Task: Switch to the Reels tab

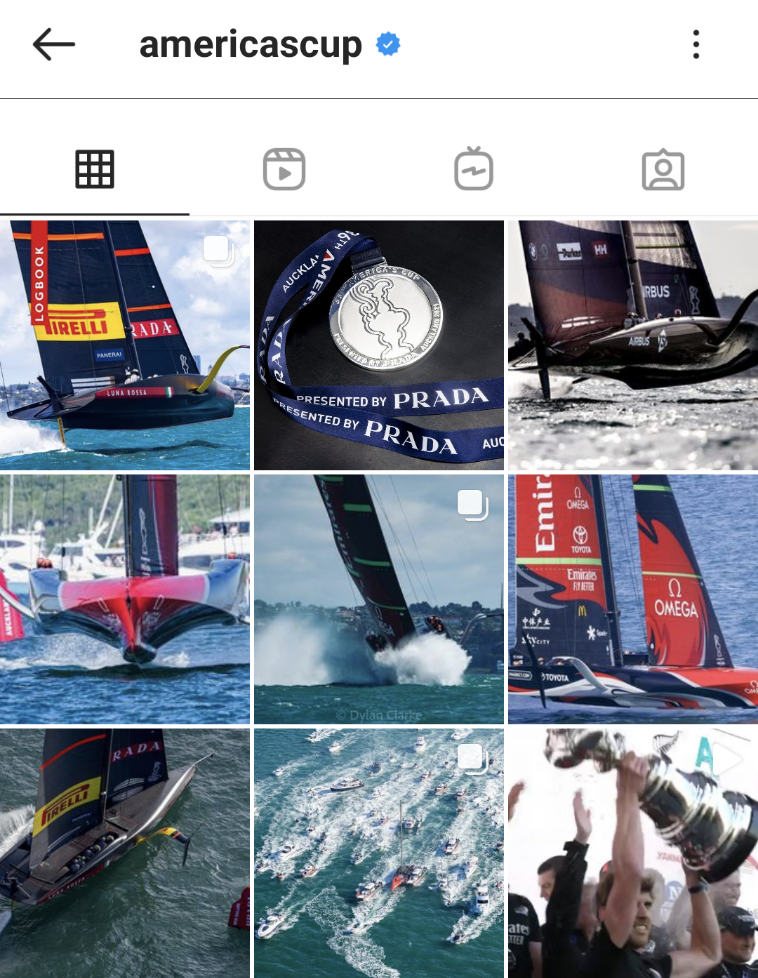Action: 284,169
